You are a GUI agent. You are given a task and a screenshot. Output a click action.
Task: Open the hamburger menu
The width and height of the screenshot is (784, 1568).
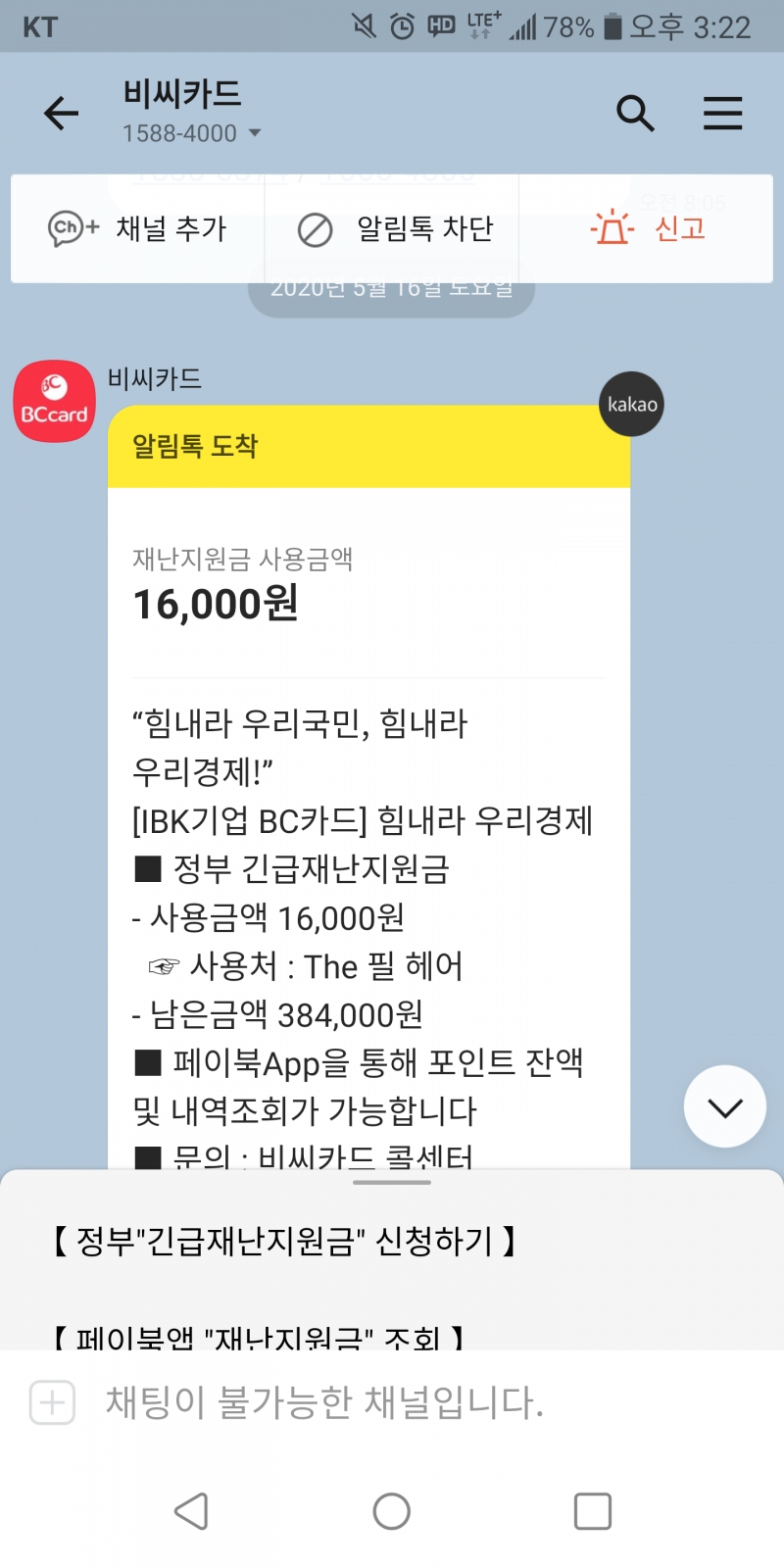(x=722, y=114)
